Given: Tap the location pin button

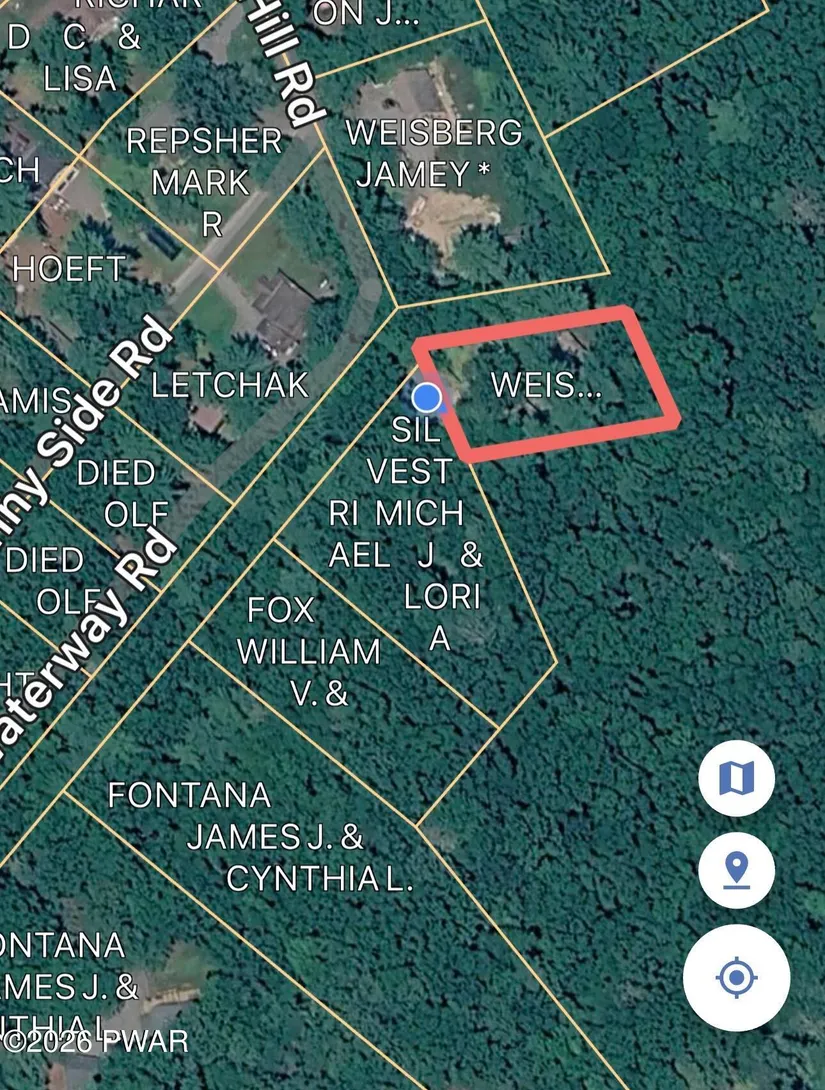Looking at the screenshot, I should pos(736,870).
